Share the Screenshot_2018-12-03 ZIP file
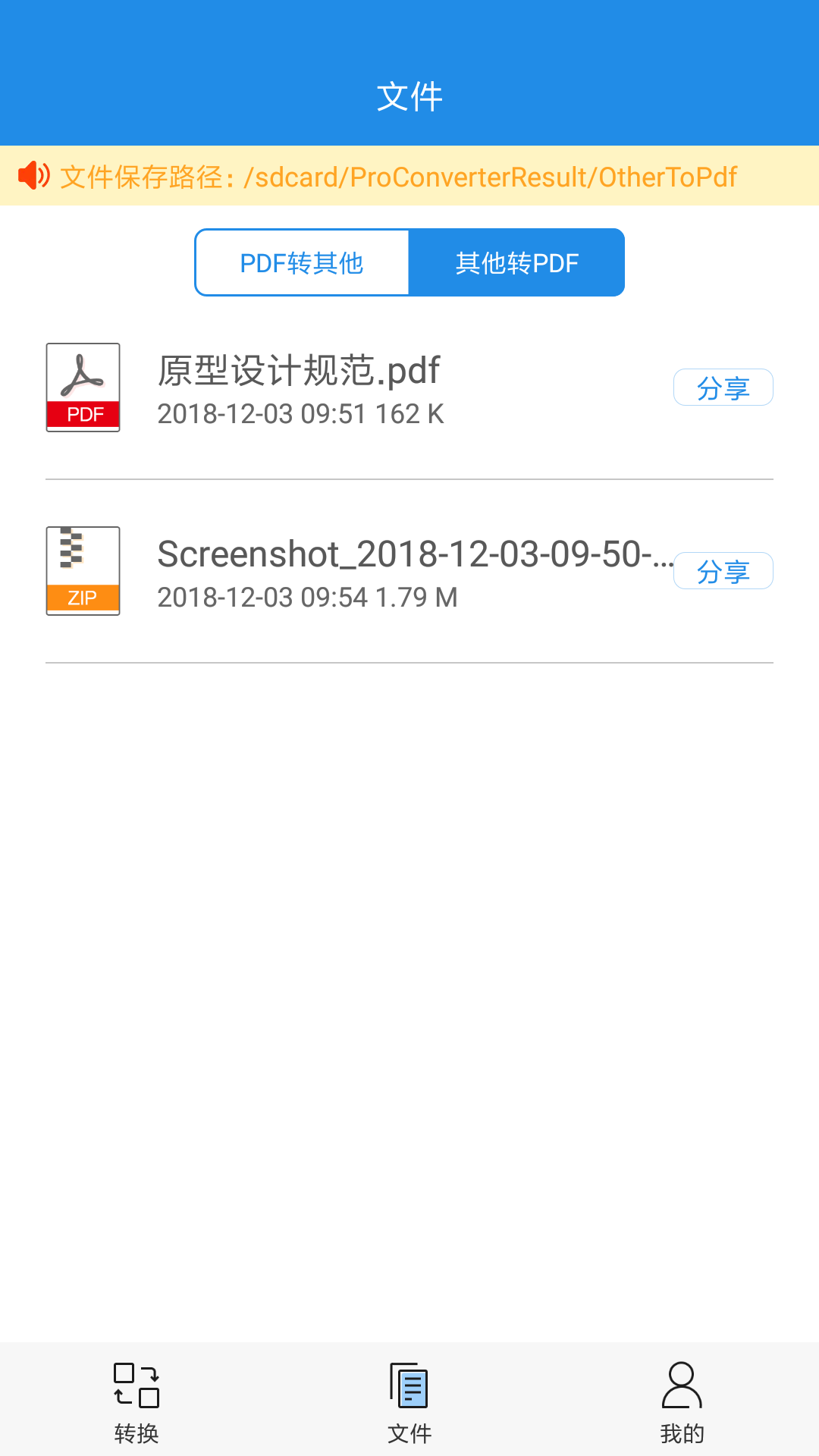 (x=723, y=571)
